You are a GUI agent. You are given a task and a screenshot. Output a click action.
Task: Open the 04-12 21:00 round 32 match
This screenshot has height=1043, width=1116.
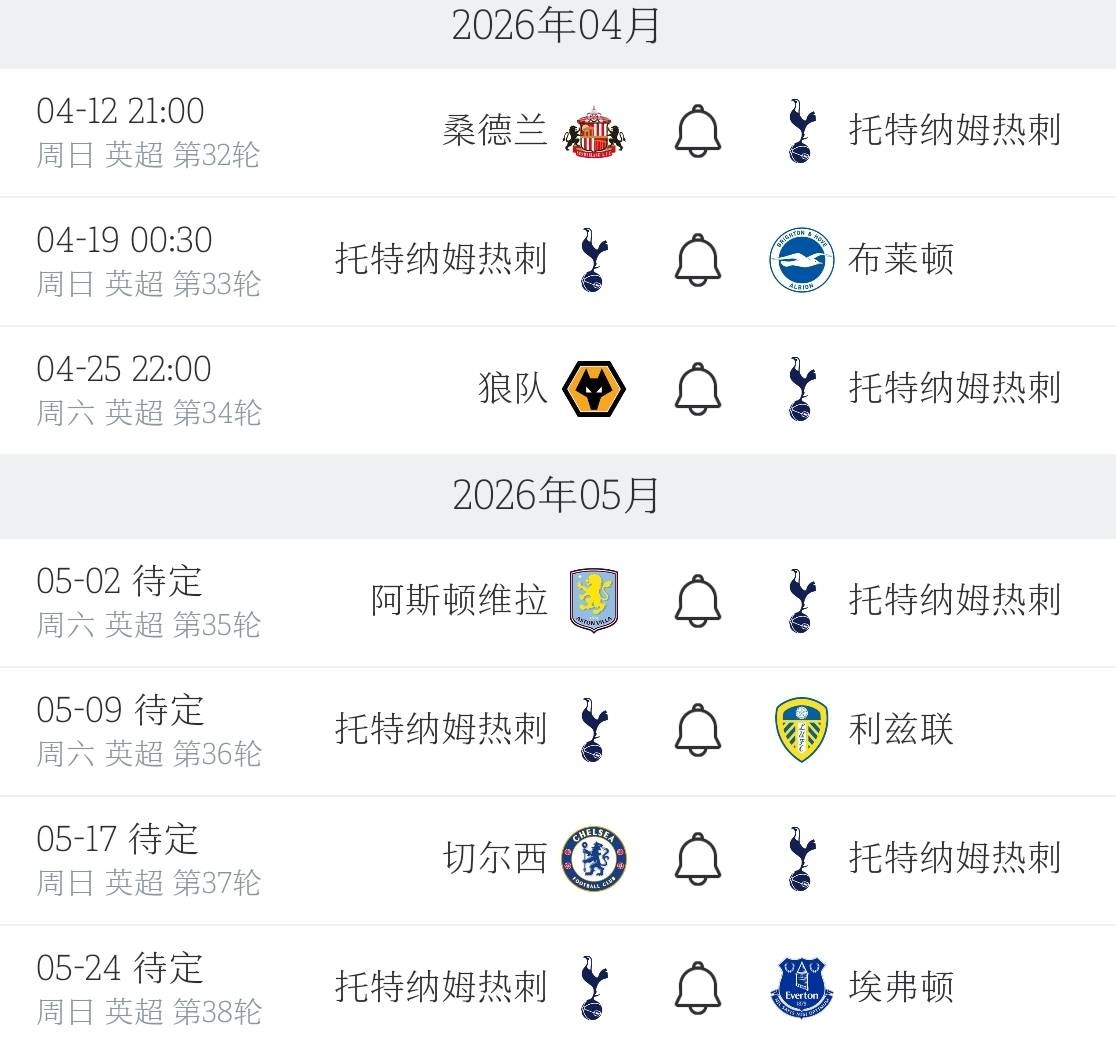148,132
